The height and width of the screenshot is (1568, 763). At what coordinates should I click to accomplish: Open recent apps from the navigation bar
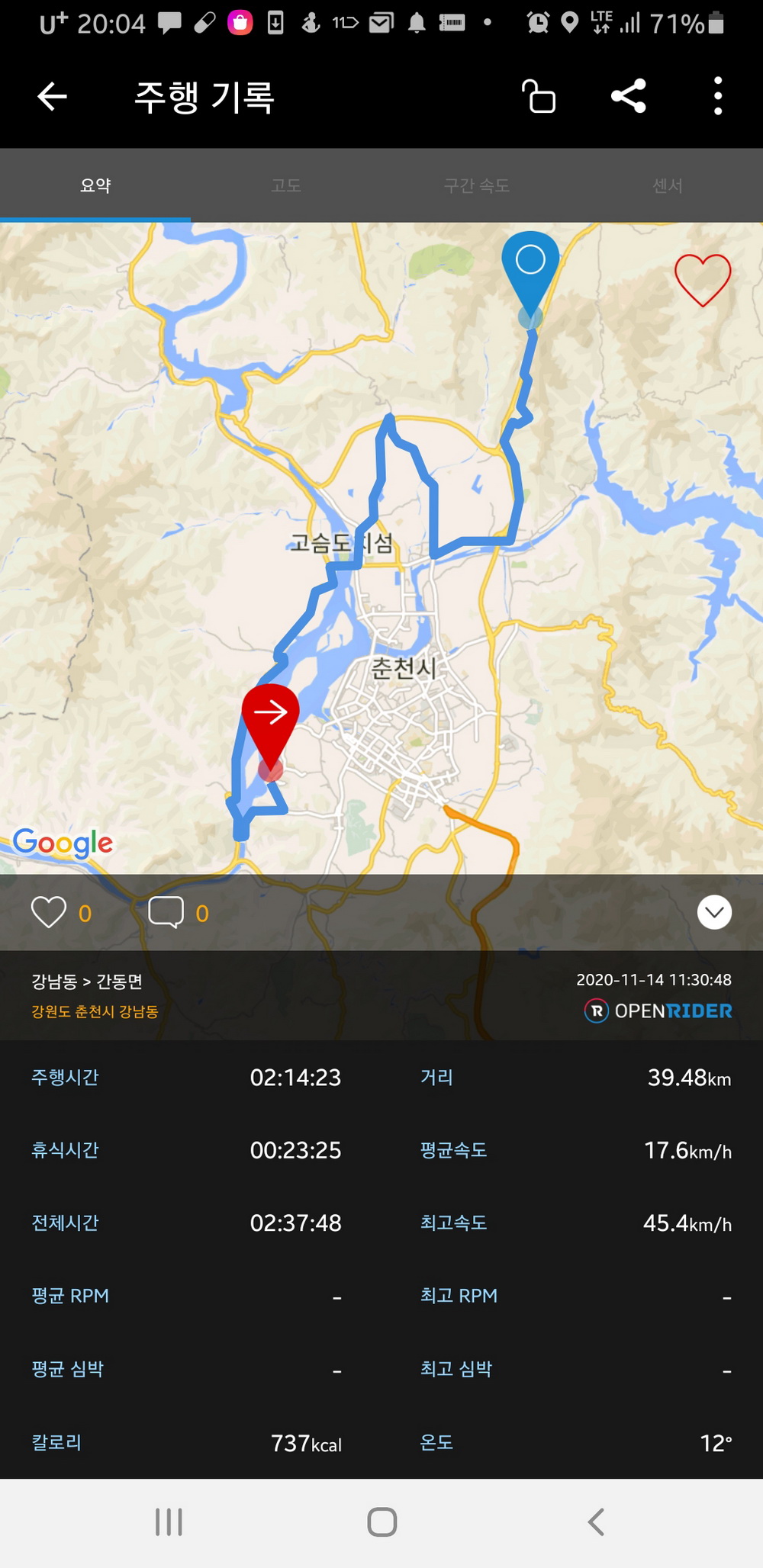169,1522
